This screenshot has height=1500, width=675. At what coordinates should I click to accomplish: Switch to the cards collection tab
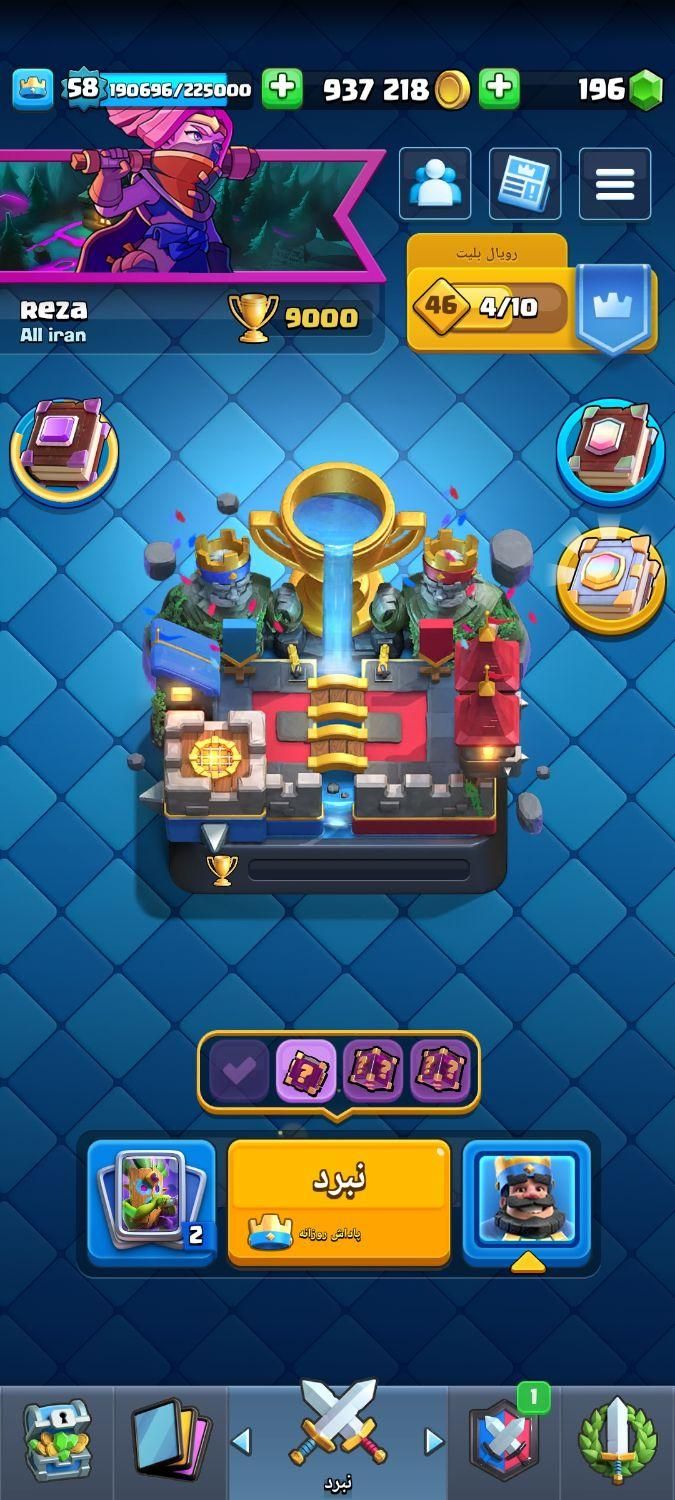point(170,1440)
